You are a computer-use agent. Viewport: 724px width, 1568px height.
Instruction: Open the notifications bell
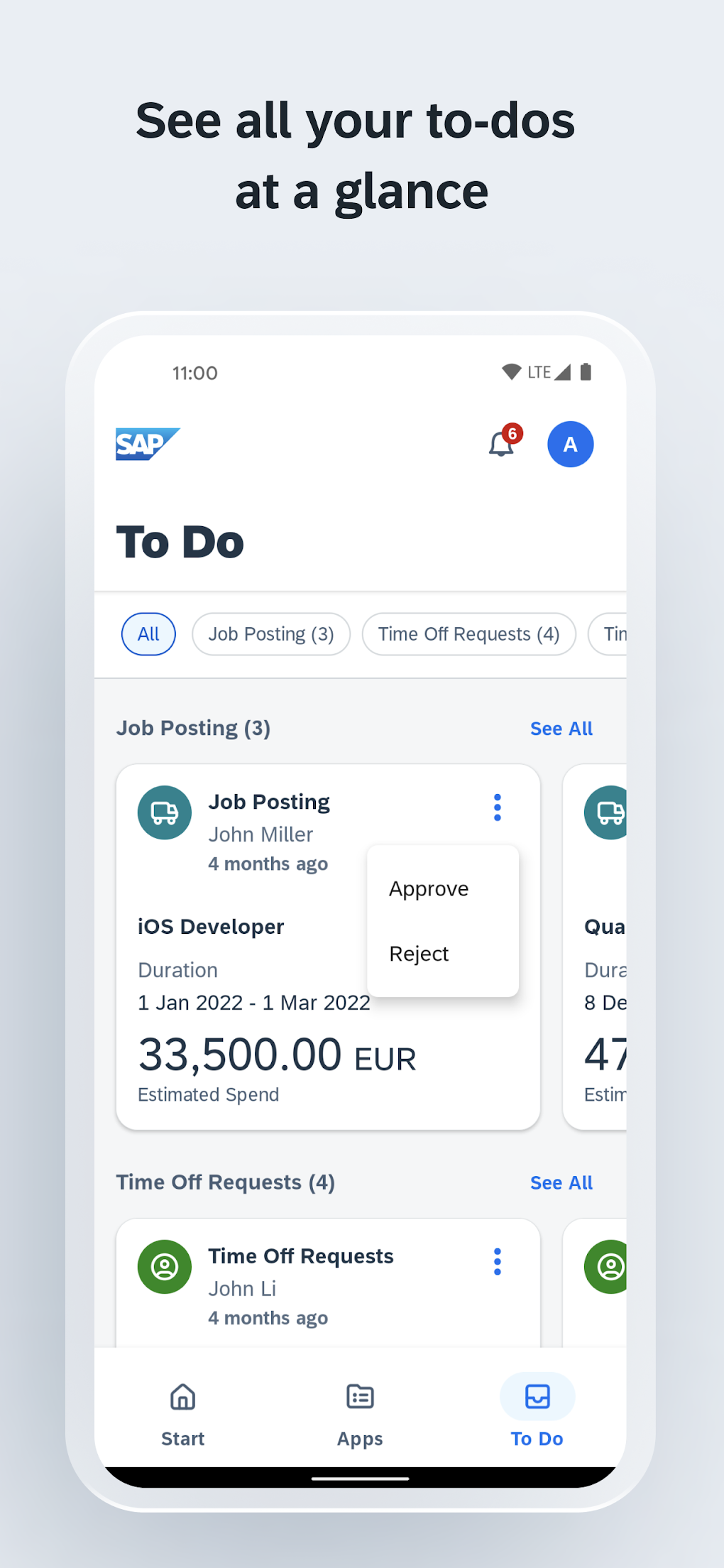coord(500,446)
